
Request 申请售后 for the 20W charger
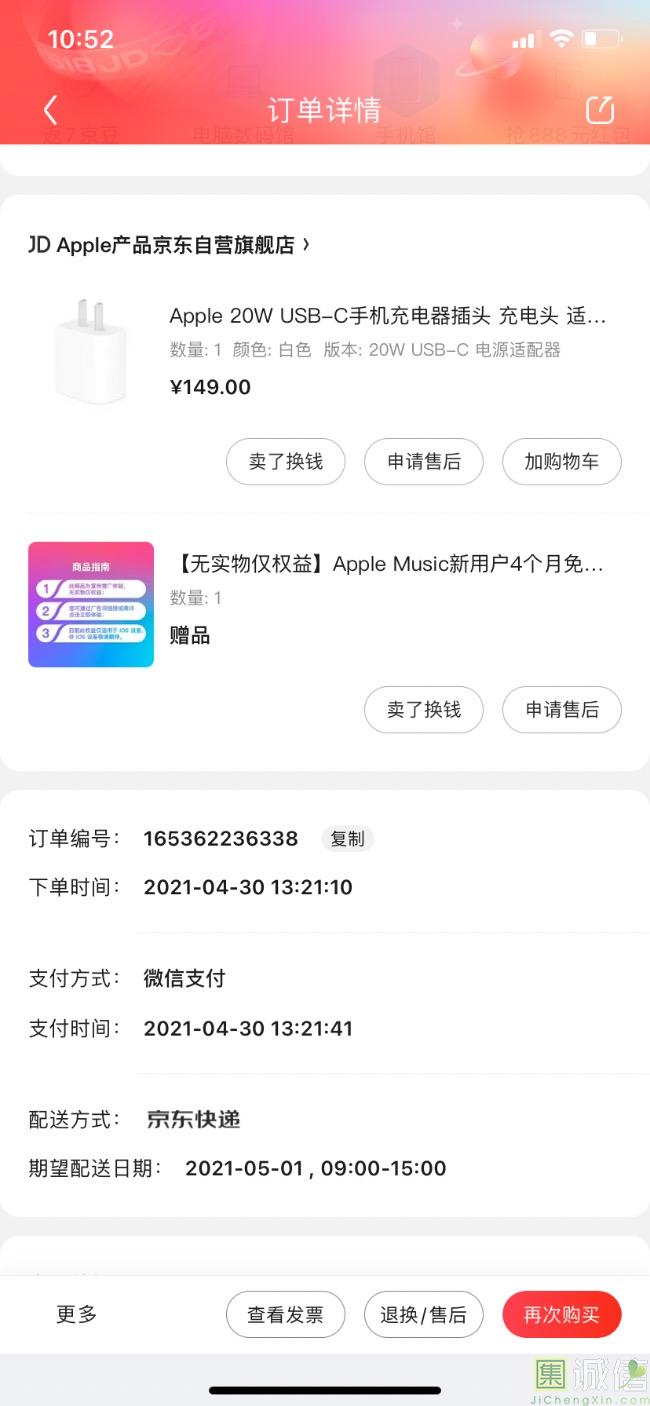pyautogui.click(x=424, y=462)
